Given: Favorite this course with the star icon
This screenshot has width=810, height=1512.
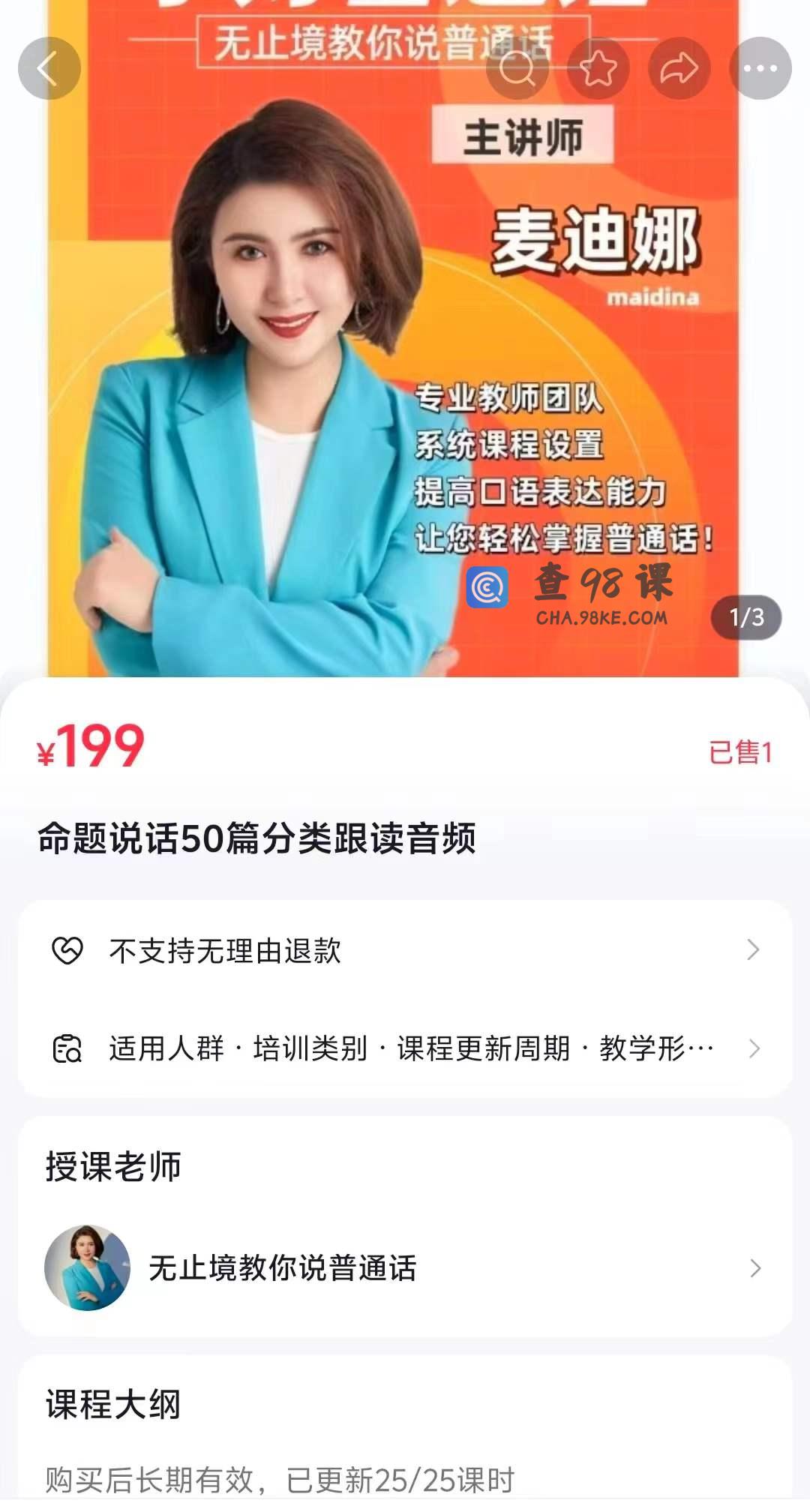Looking at the screenshot, I should (598, 68).
